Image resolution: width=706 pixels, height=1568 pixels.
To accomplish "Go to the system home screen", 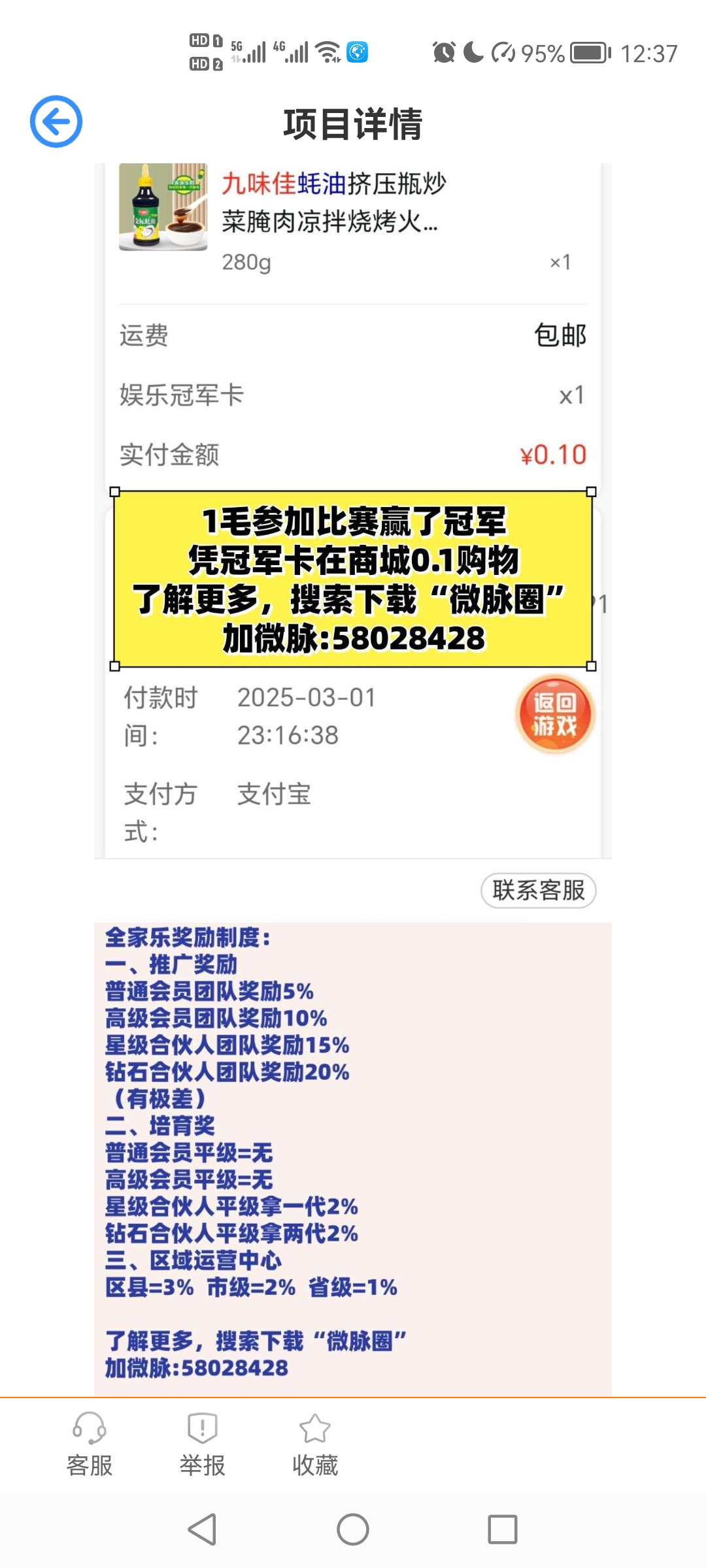I will click(353, 1529).
